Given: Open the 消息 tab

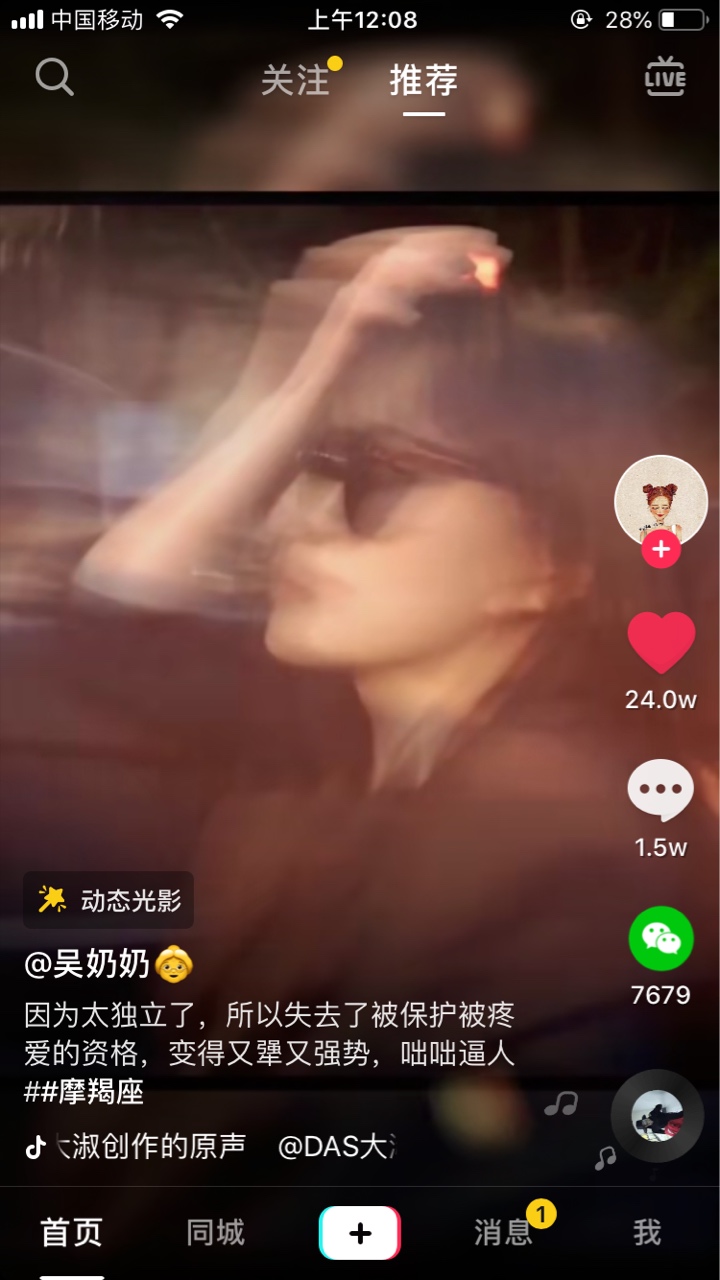Looking at the screenshot, I should point(503,1233).
